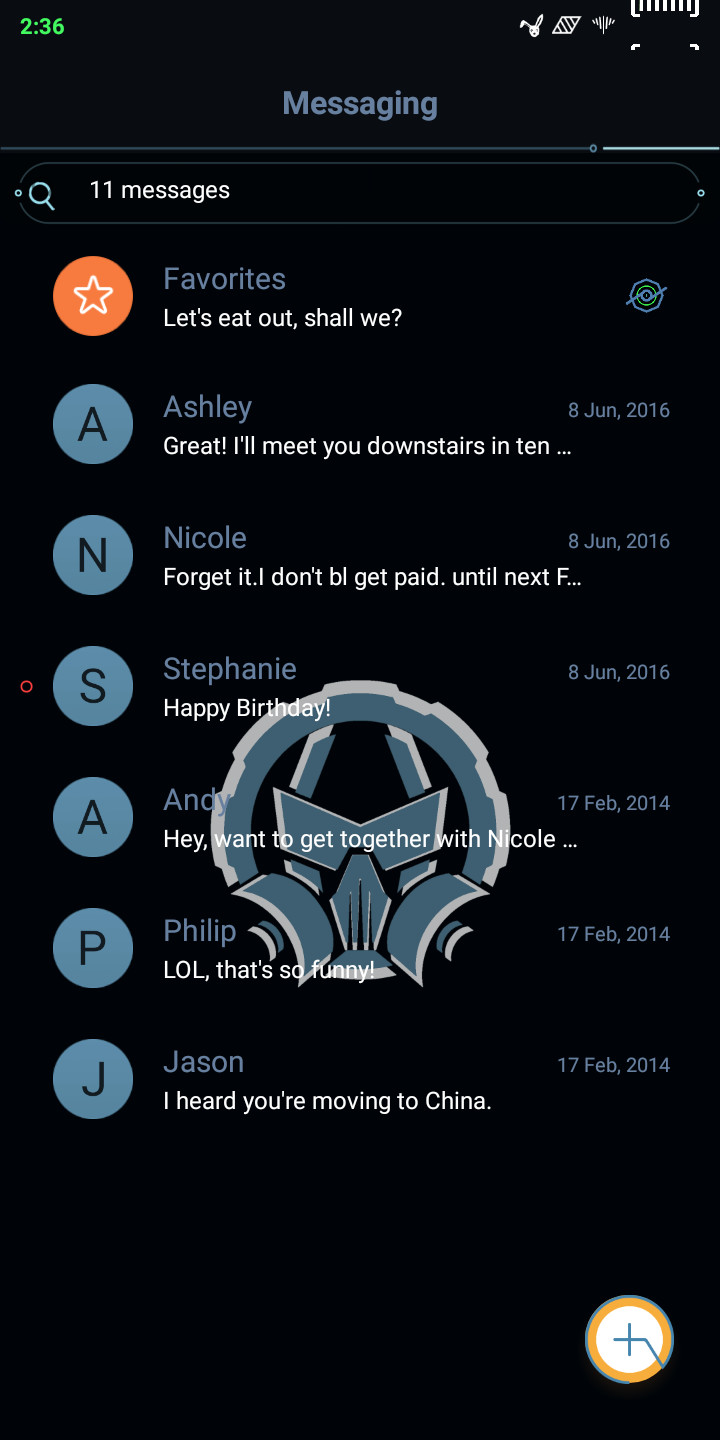This screenshot has width=720, height=1440.
Task: Compose a new message with the plus button
Action: [629, 1340]
